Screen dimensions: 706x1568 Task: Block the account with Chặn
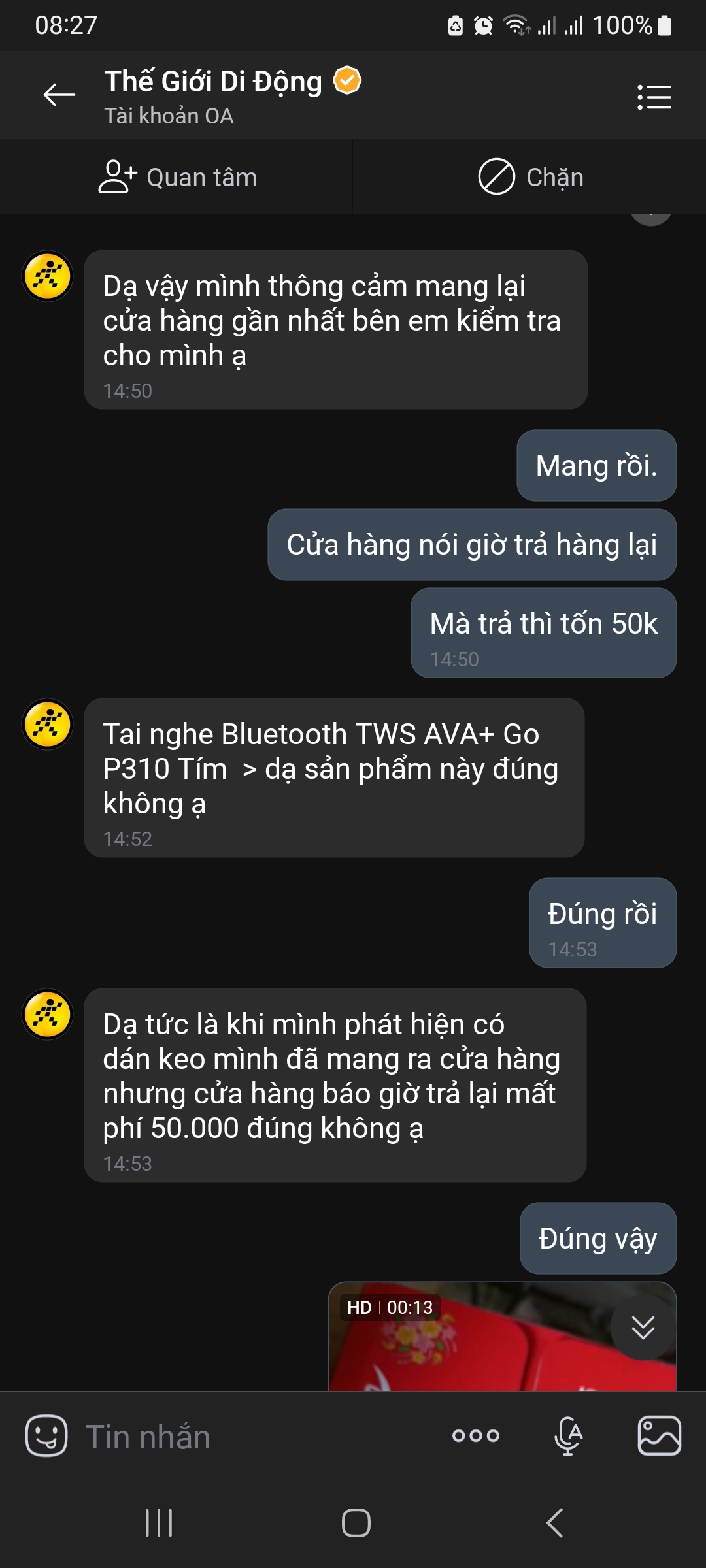pyautogui.click(x=530, y=177)
